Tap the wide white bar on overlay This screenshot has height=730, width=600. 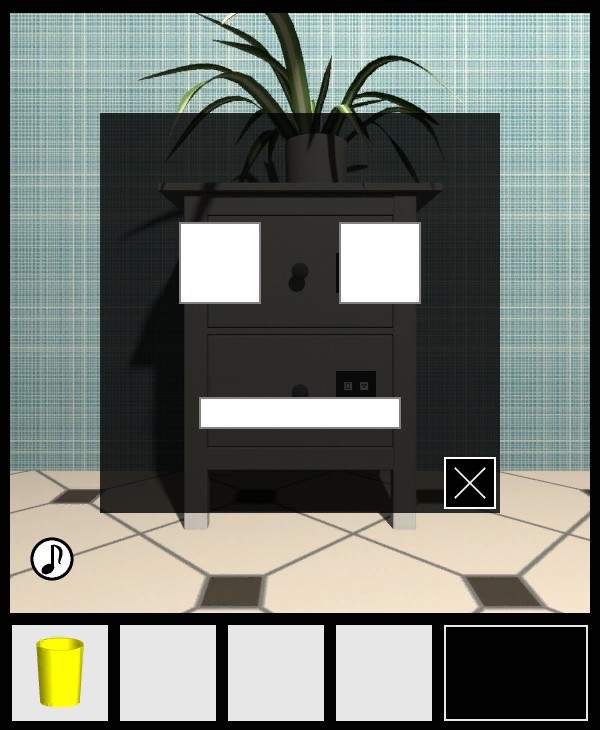click(x=300, y=413)
